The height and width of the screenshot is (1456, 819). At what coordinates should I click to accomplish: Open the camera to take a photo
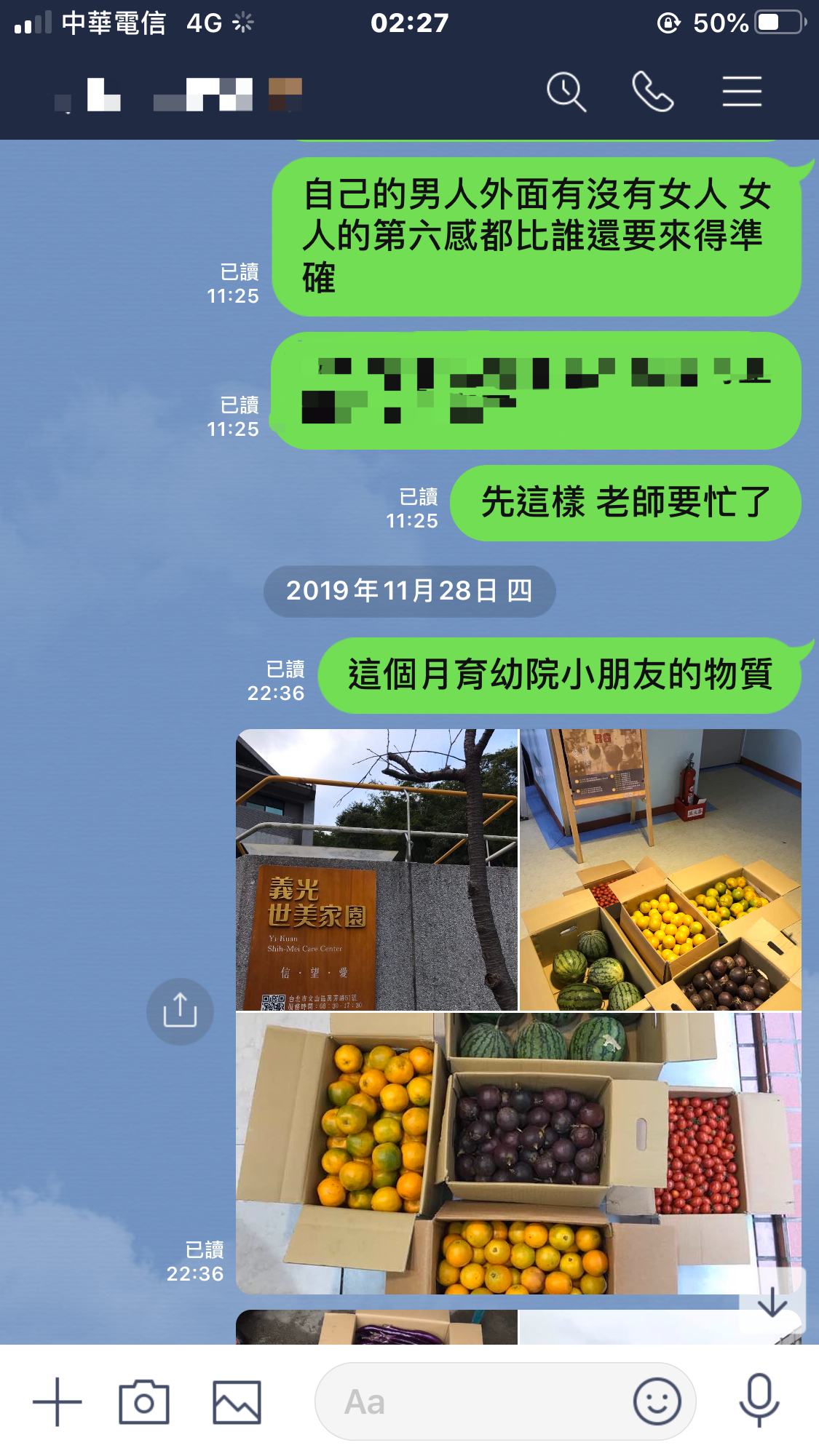coord(144,1401)
